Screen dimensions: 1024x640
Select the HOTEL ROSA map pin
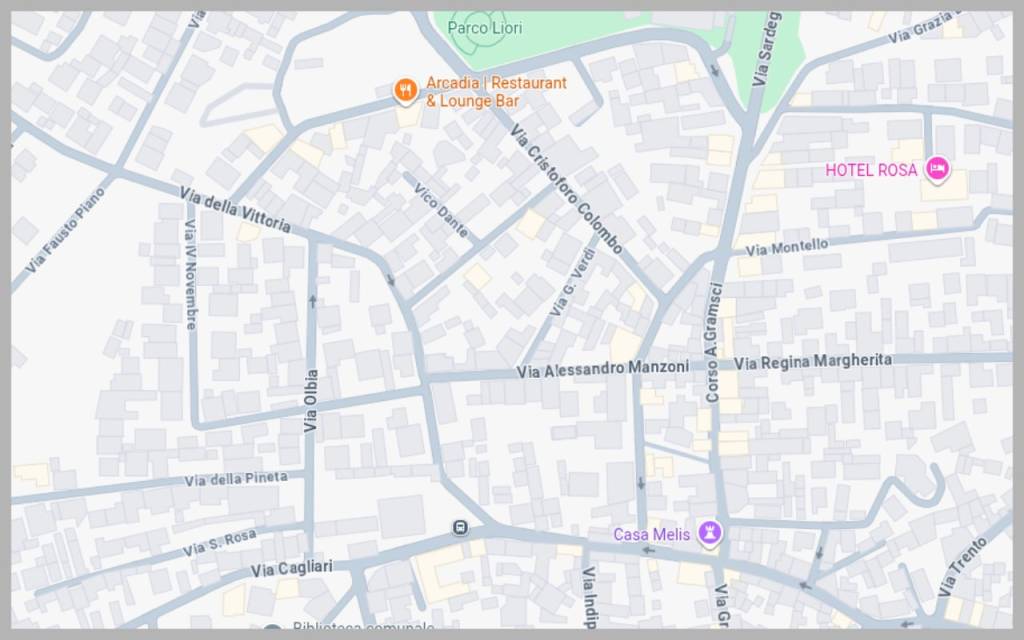coord(937,169)
